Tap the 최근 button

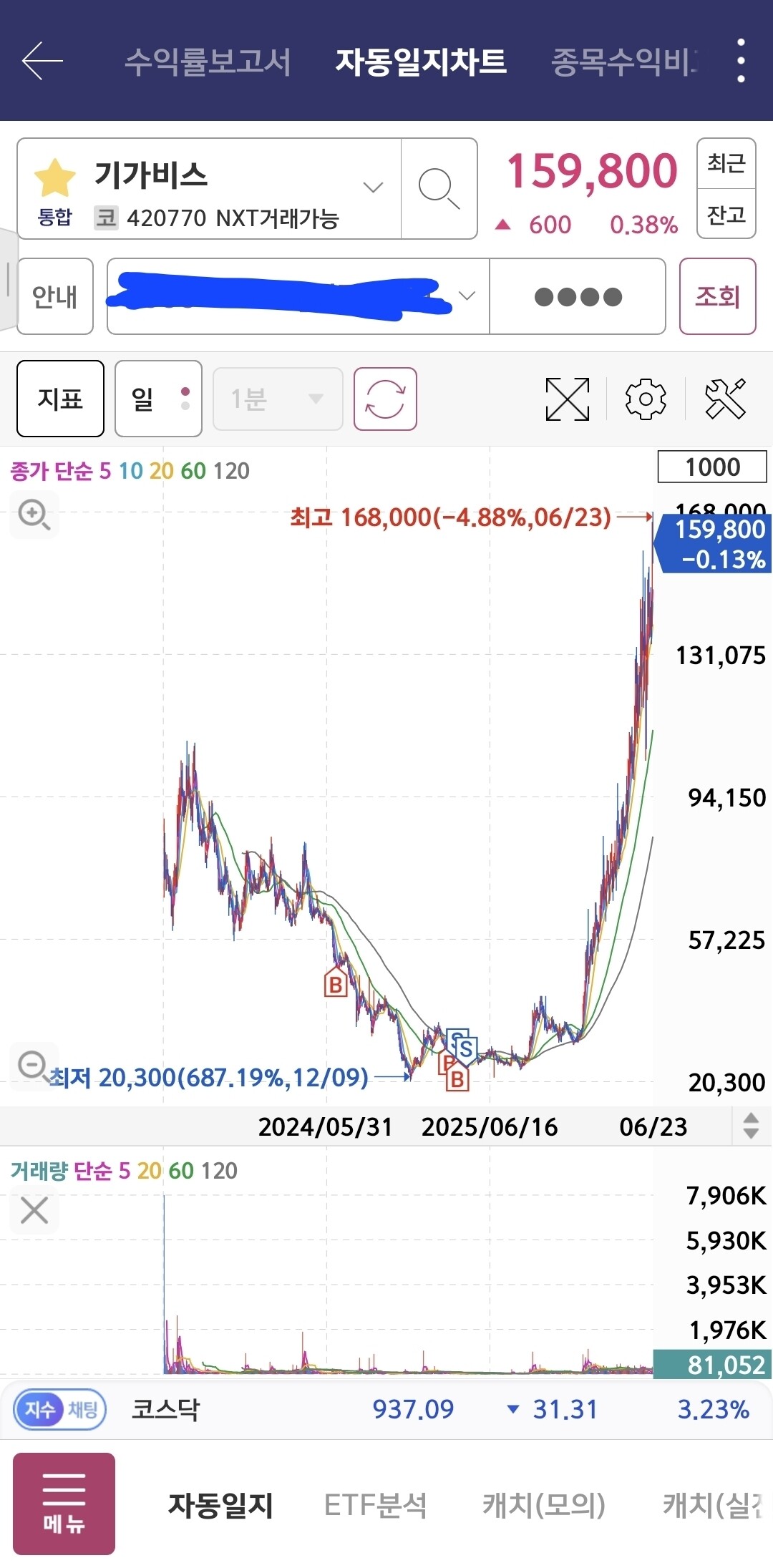[726, 164]
